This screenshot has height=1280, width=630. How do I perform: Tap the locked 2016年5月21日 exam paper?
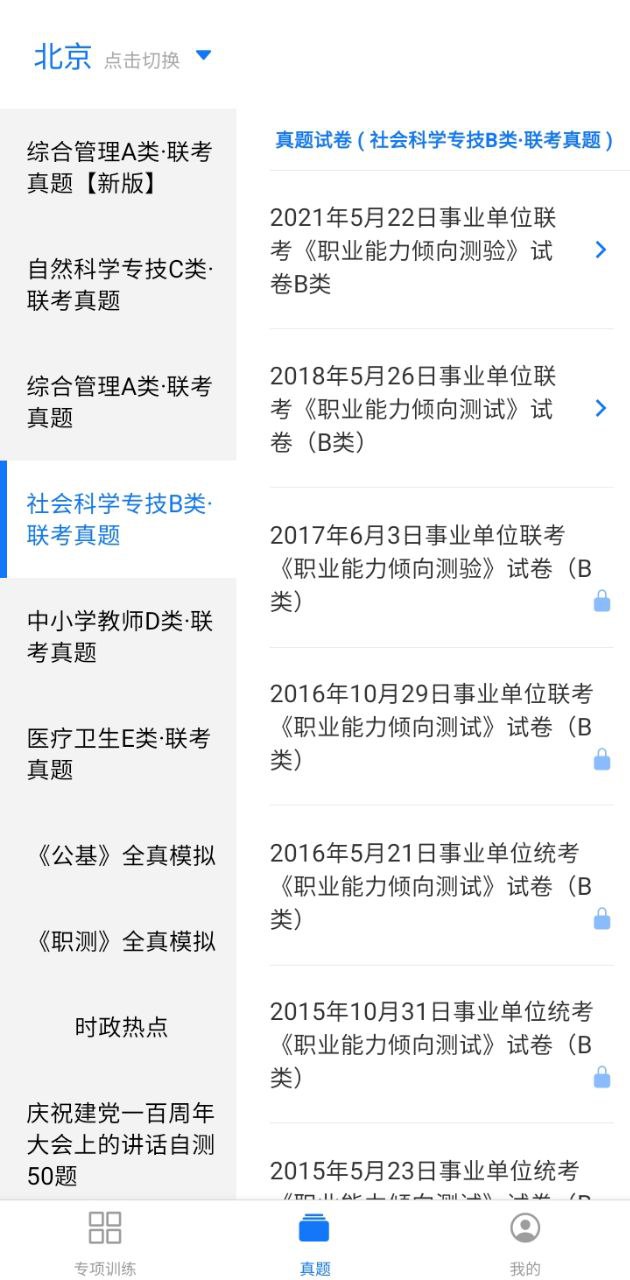440,885
